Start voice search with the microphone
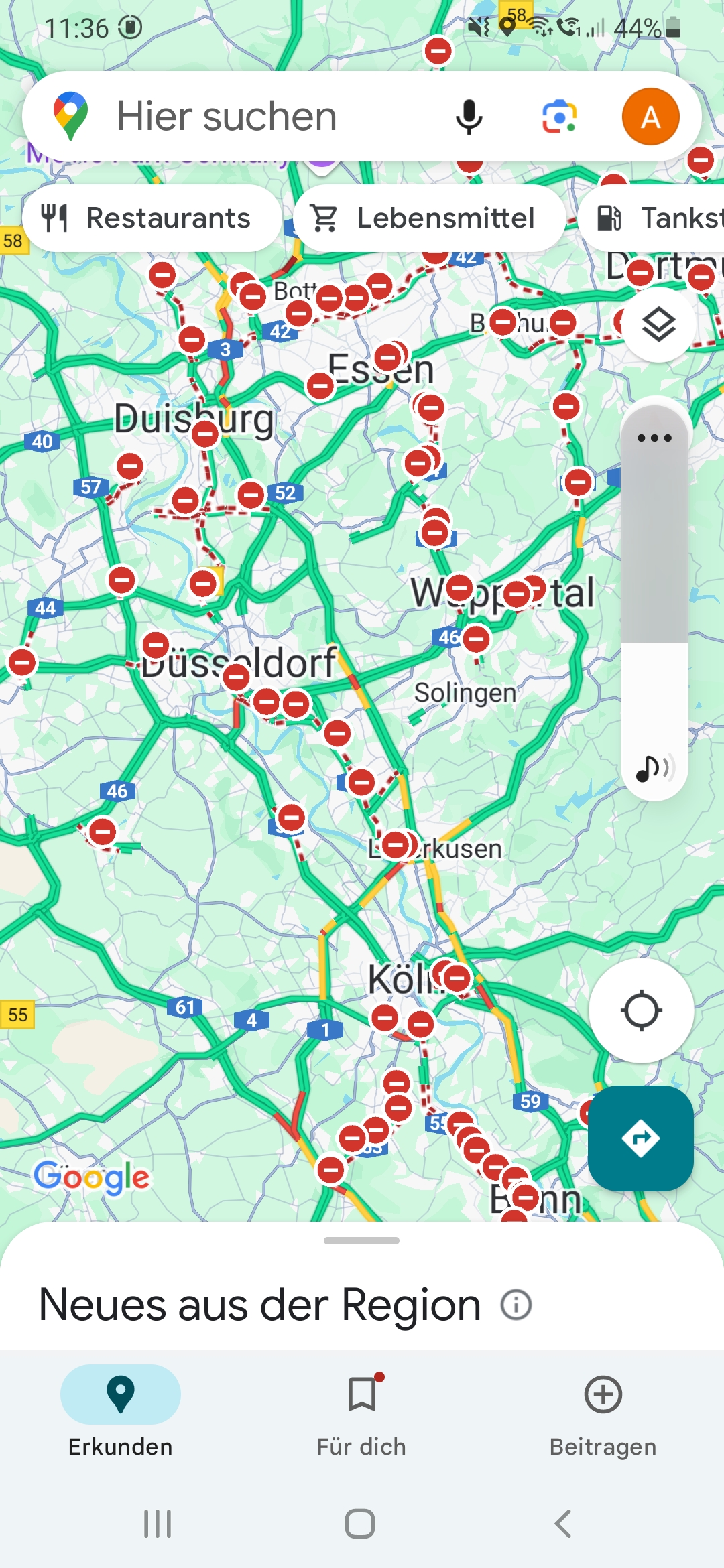Viewport: 724px width, 1568px height. tap(469, 117)
